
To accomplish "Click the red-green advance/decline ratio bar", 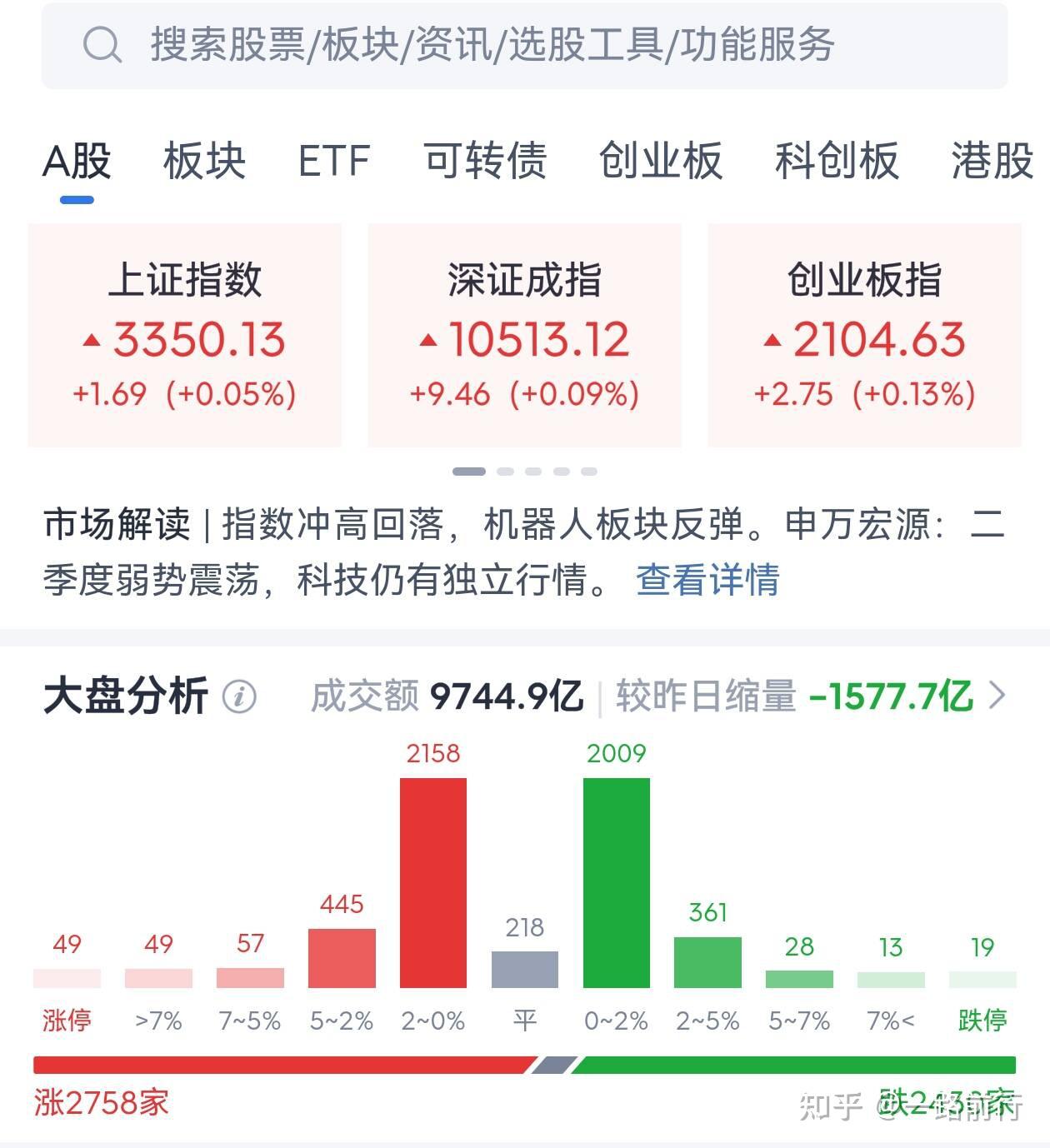I will pyautogui.click(x=525, y=1062).
